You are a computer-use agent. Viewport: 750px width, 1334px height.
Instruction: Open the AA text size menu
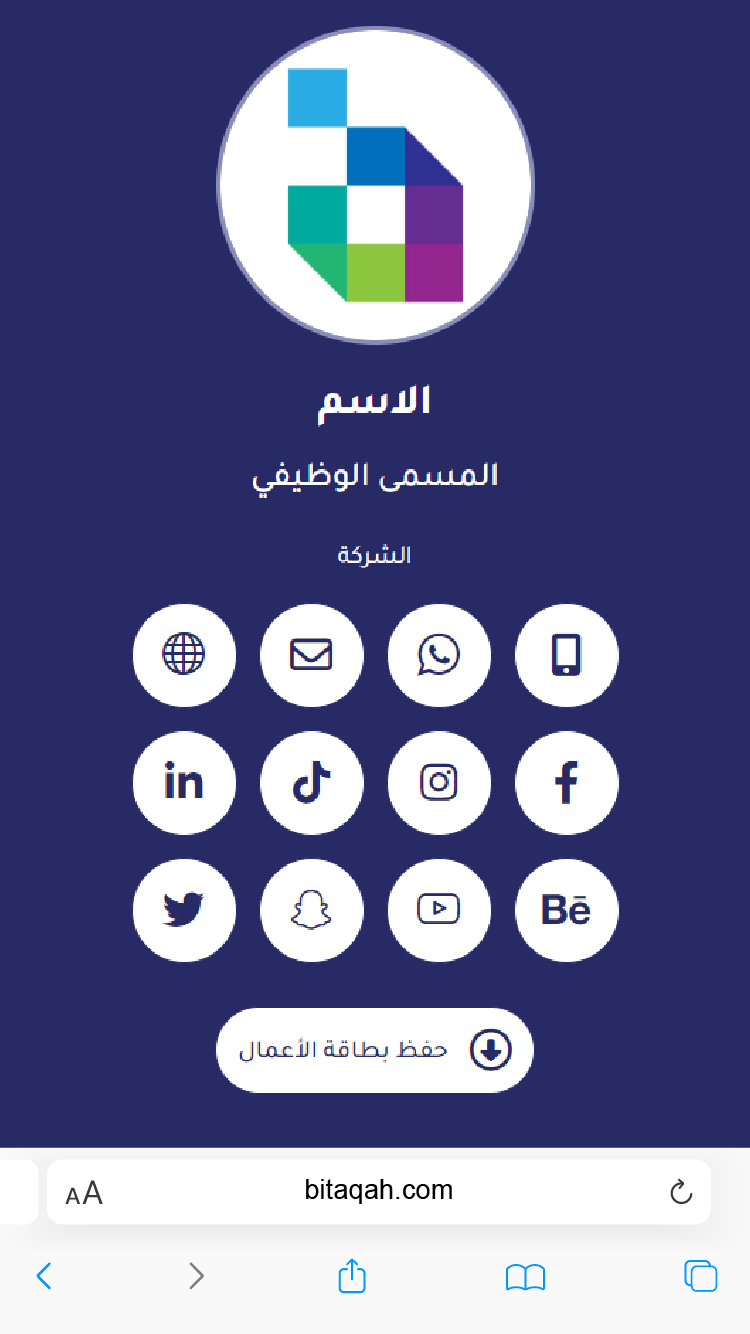tap(84, 1193)
